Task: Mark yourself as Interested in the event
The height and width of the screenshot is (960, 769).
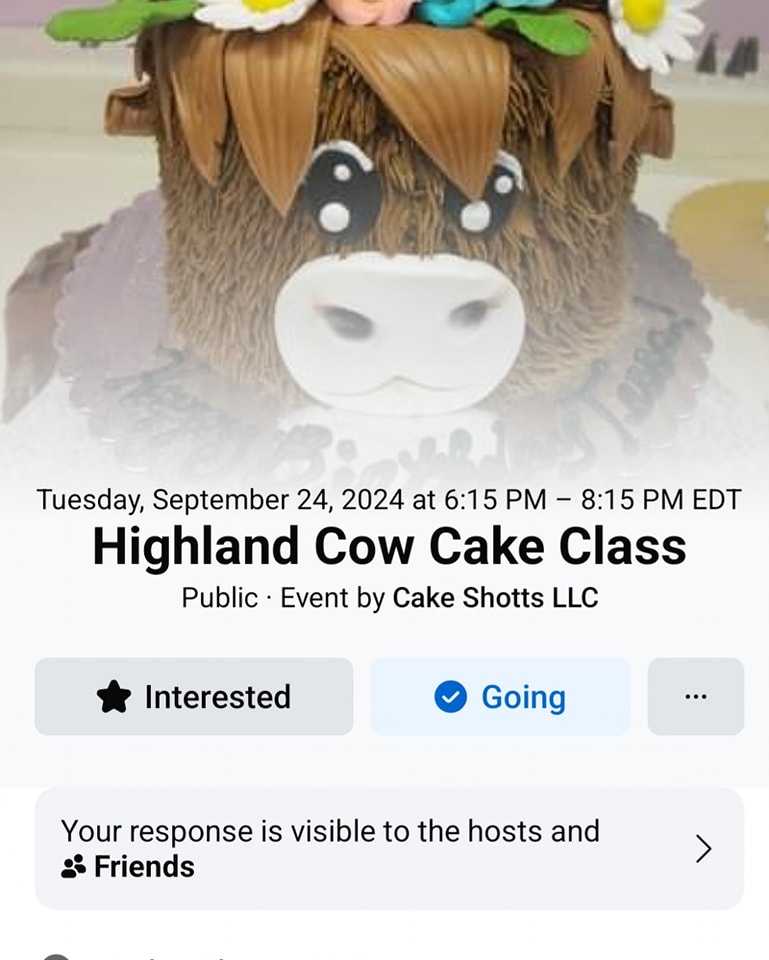Action: tap(194, 697)
